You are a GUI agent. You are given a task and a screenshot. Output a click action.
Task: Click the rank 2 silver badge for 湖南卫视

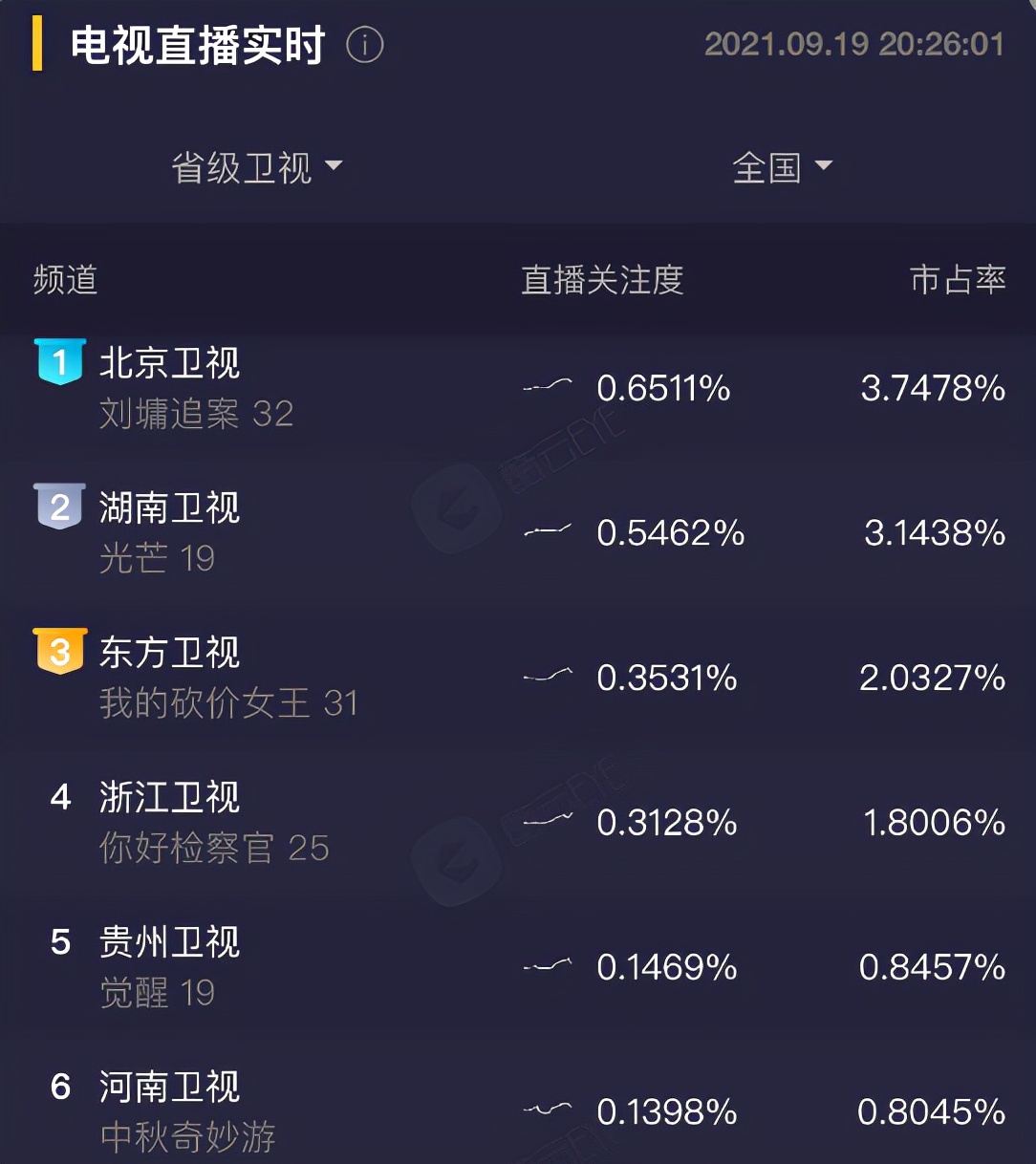tap(58, 507)
